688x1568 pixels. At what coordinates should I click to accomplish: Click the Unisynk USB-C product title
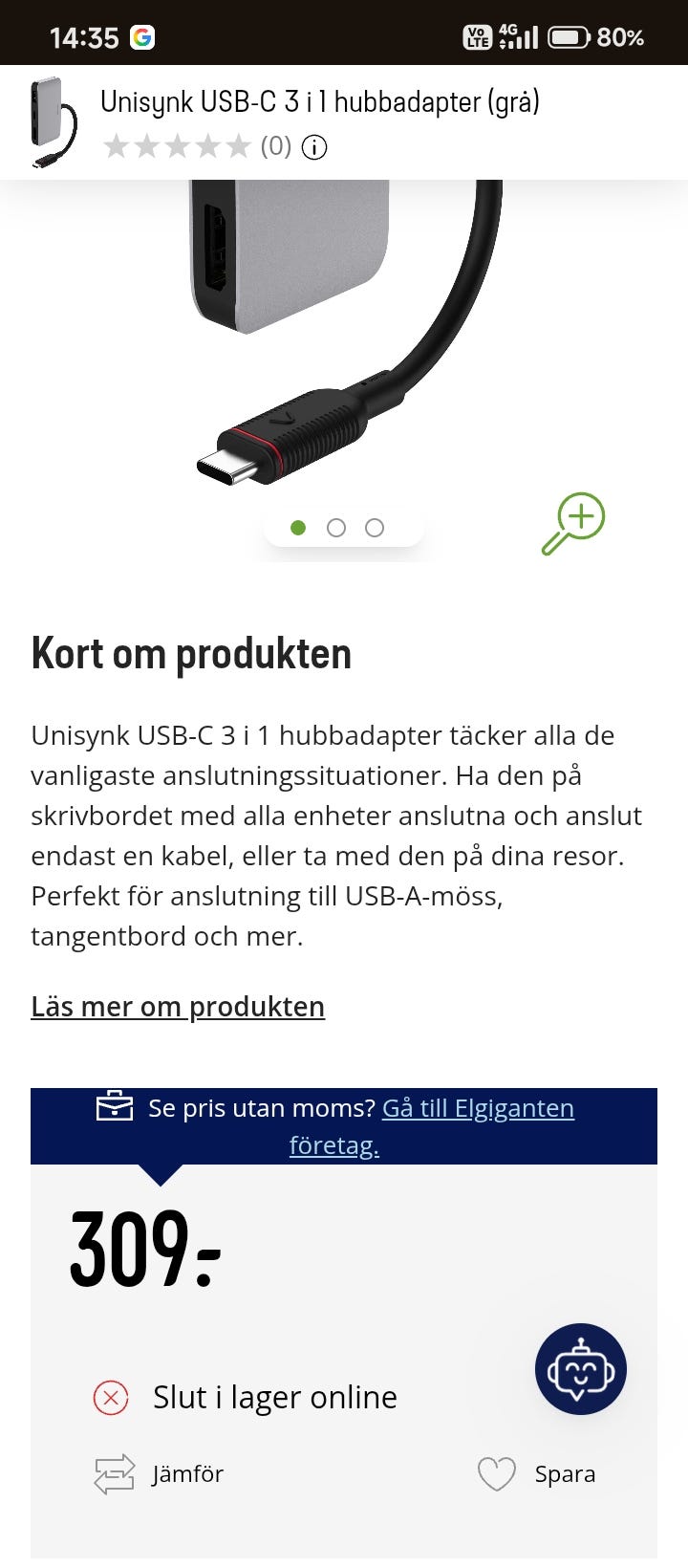(x=321, y=100)
